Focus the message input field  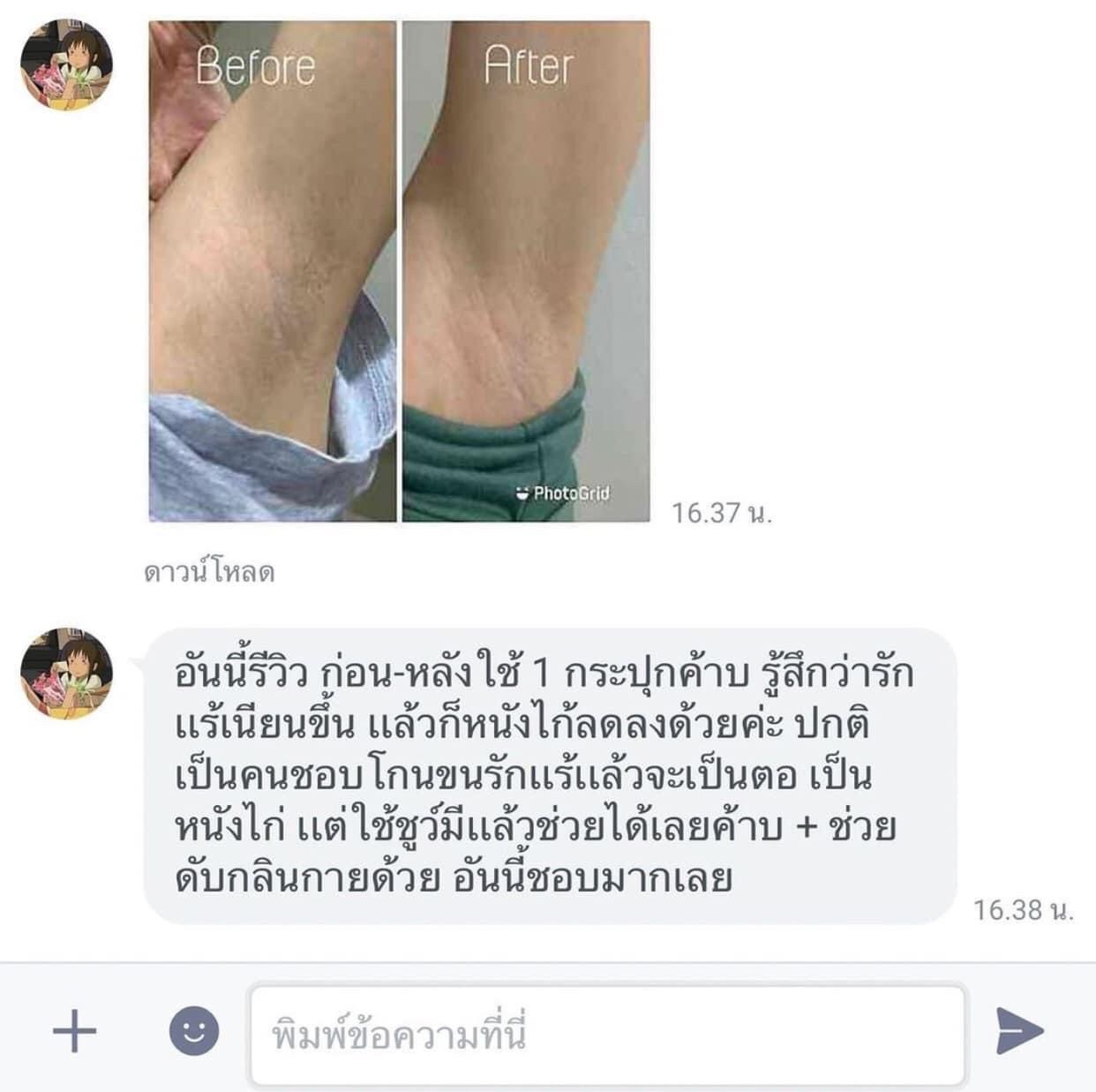click(607, 1035)
